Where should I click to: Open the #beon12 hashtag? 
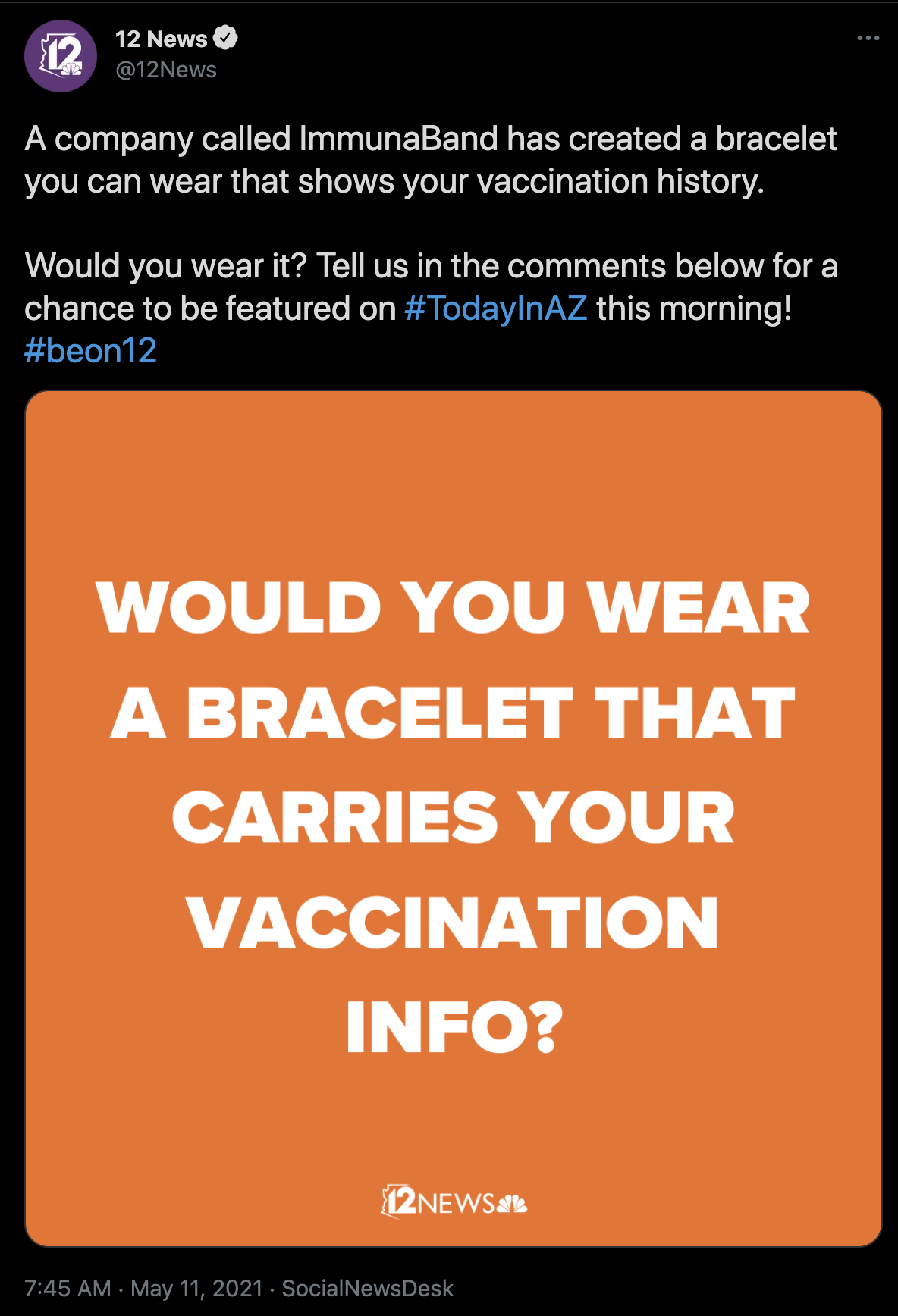click(90, 351)
